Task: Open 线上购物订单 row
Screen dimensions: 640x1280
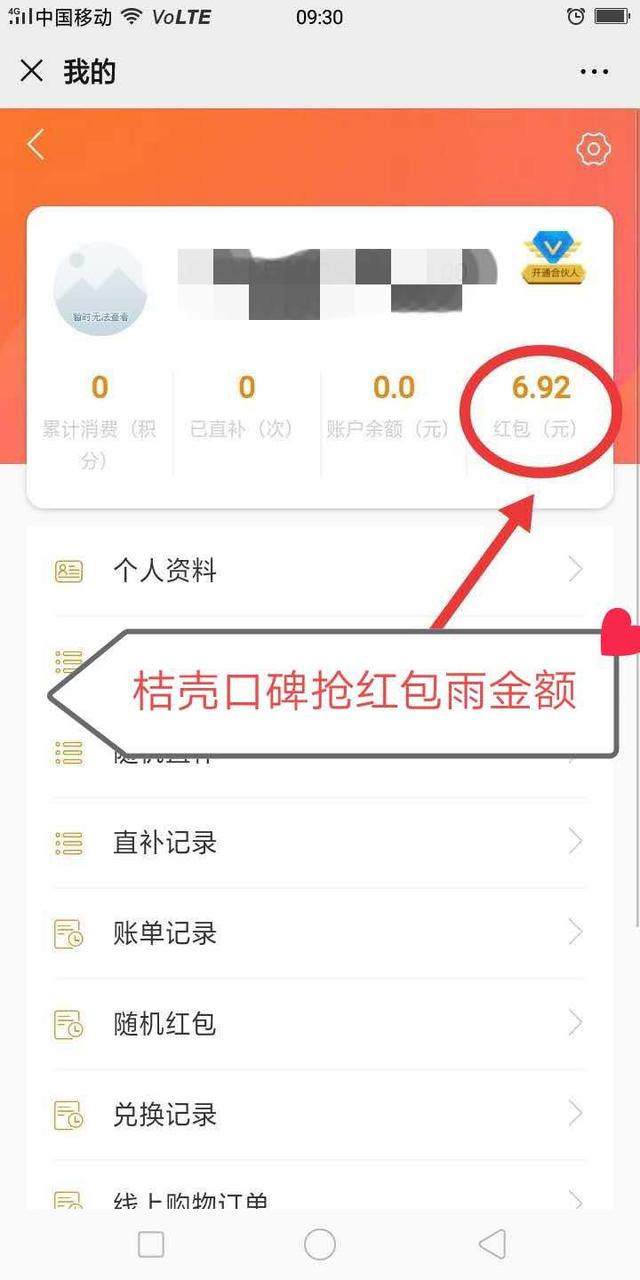Action: click(x=318, y=1198)
